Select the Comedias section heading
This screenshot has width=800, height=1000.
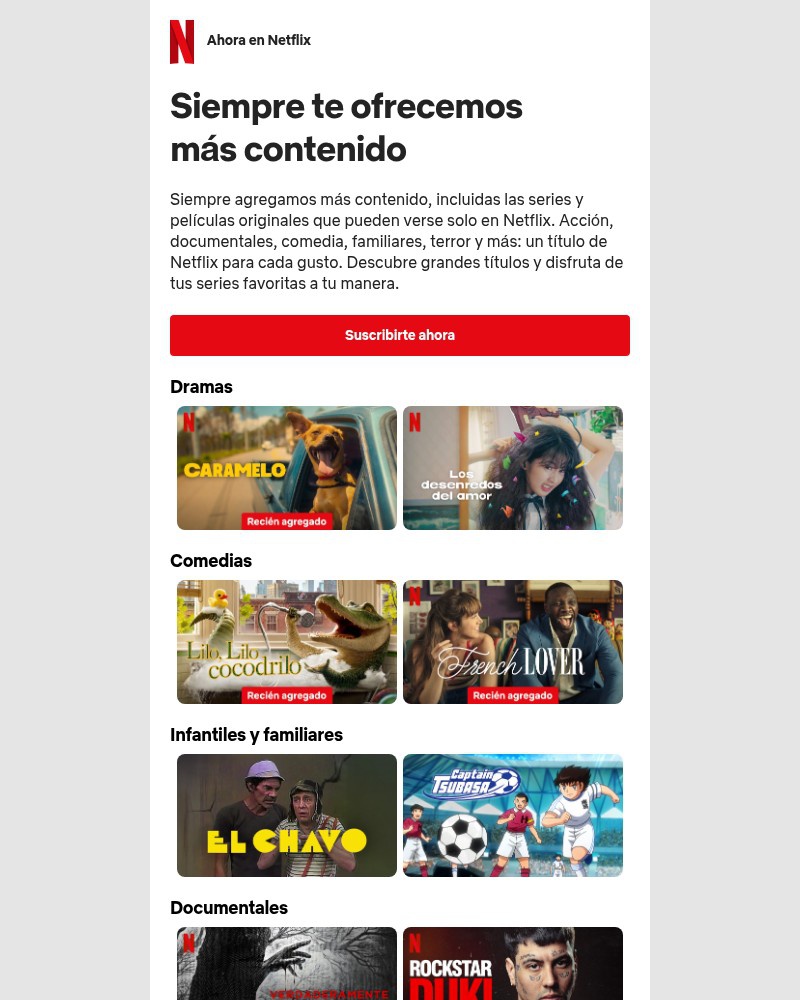211,561
